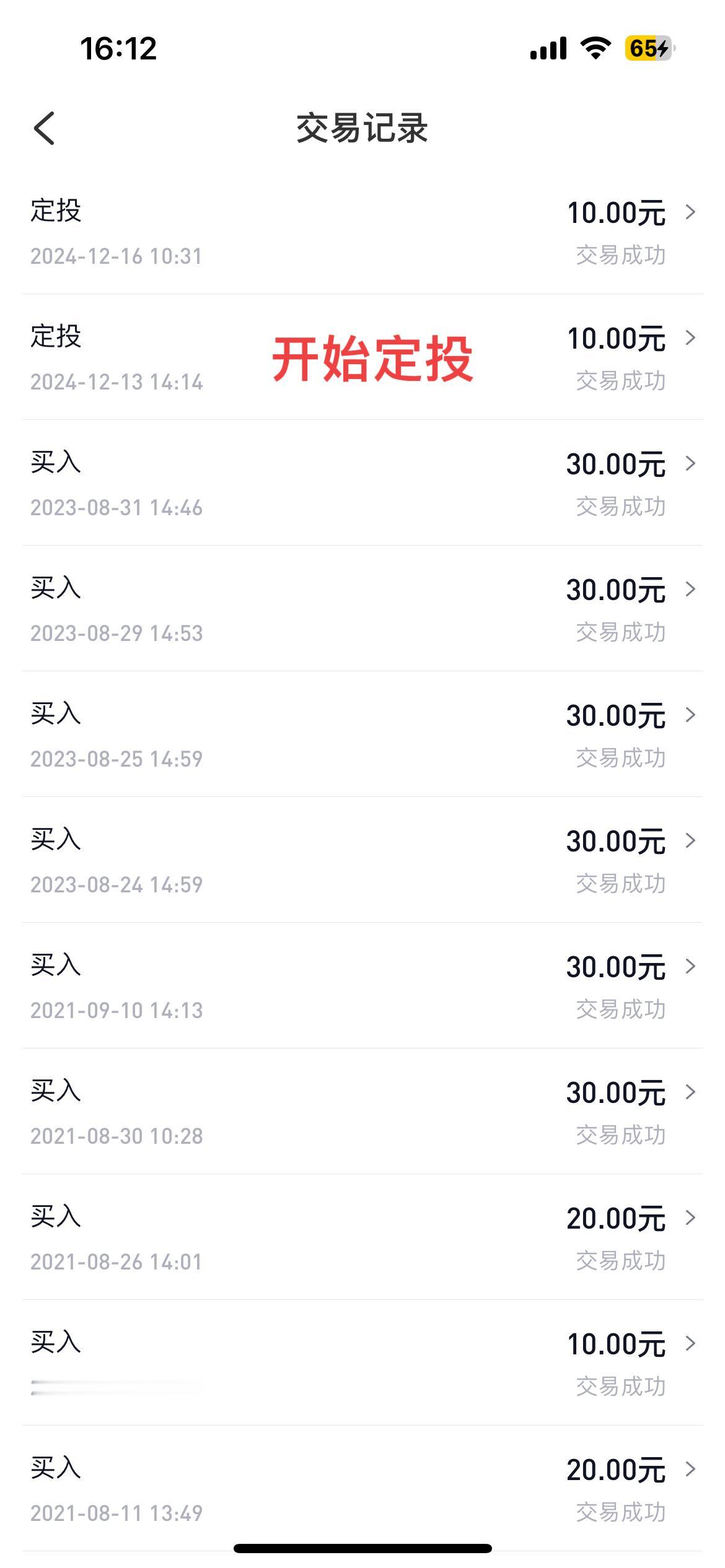
Task: Go back from the 交易记录 page
Action: 44,128
